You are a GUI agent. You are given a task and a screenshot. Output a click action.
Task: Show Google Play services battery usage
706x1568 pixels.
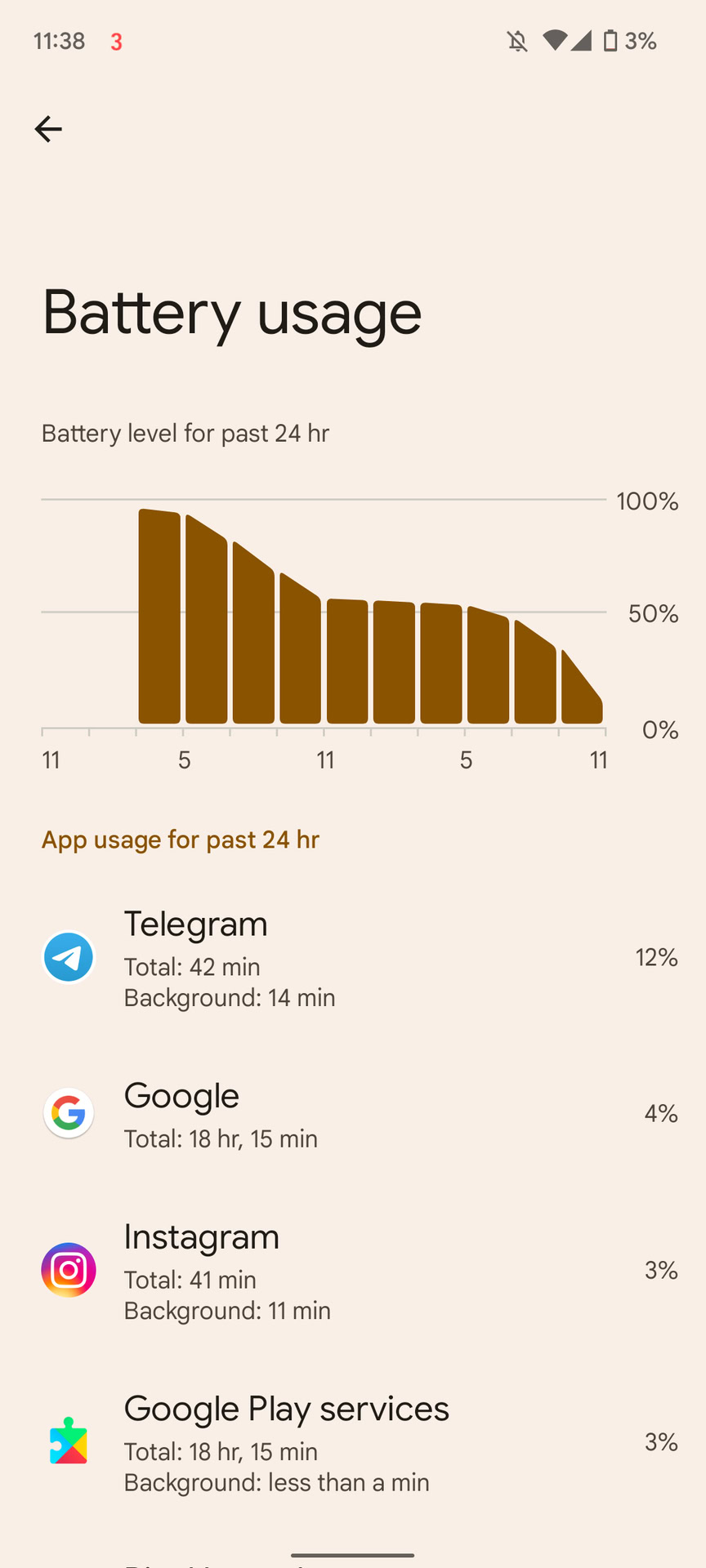[x=353, y=1443]
